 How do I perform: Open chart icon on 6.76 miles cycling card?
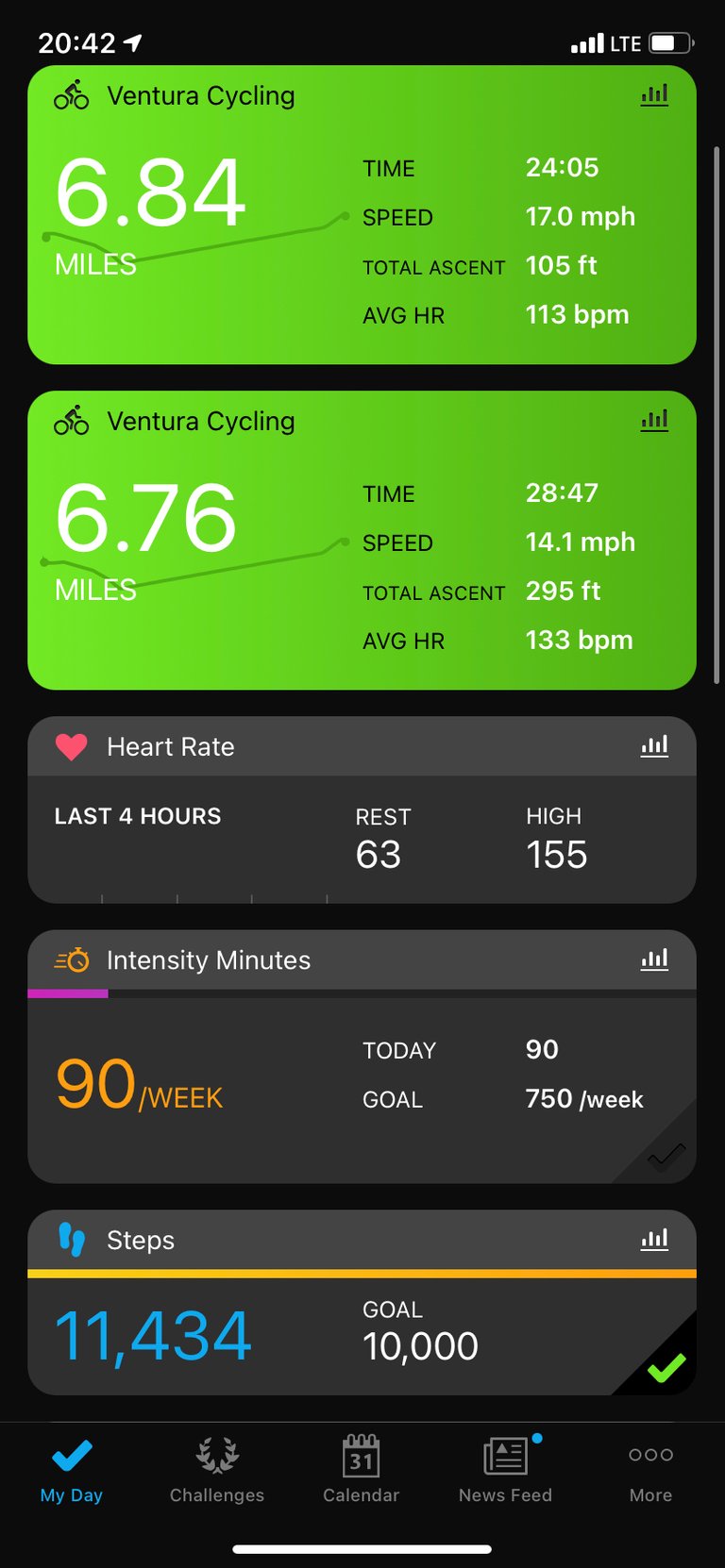(654, 421)
